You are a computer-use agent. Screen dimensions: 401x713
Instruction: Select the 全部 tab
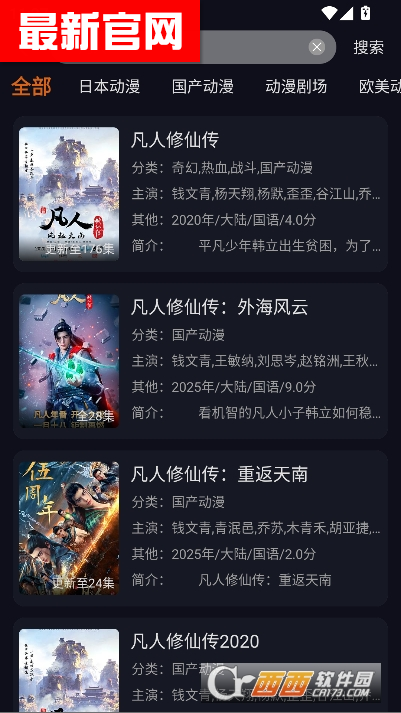pos(31,86)
